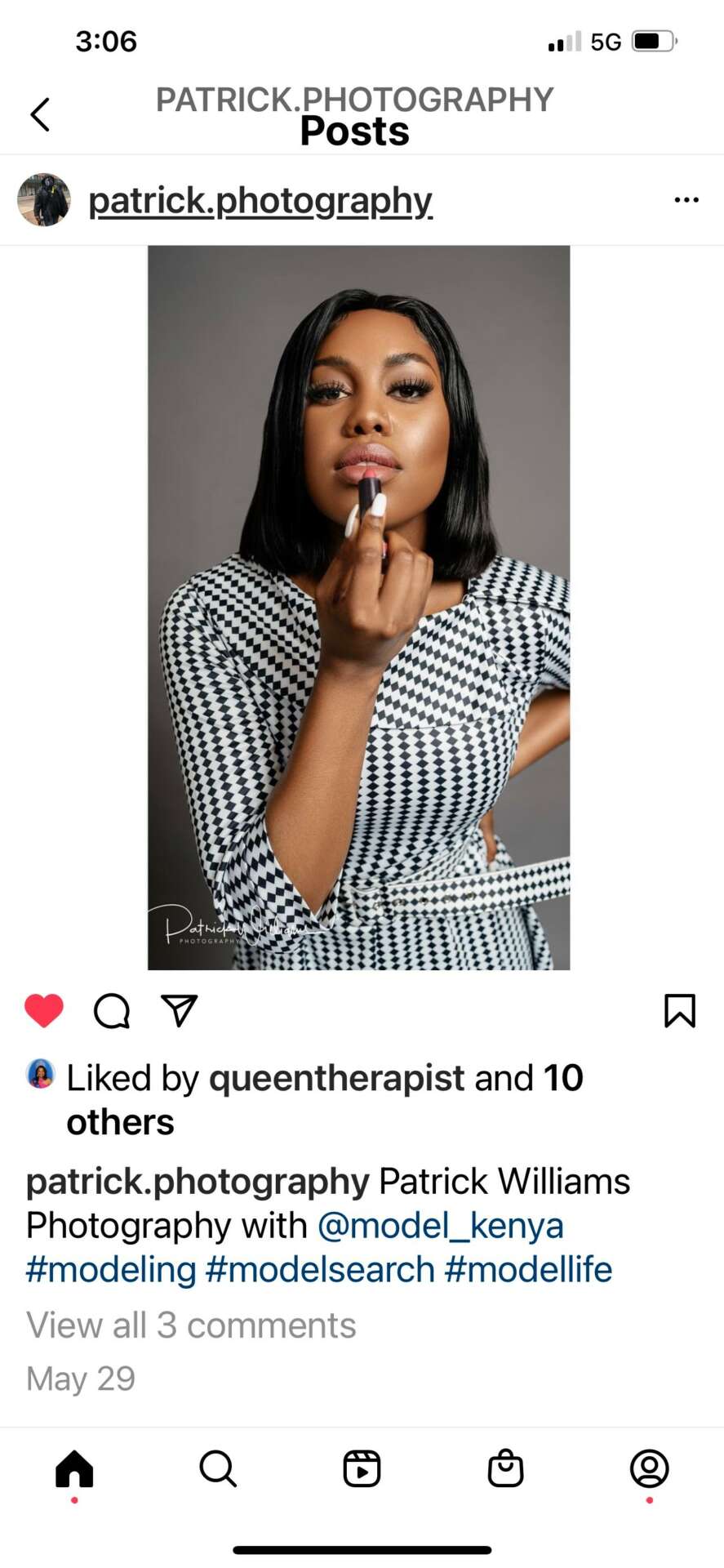
Task: Open the #modeling hashtag
Action: [111, 1270]
